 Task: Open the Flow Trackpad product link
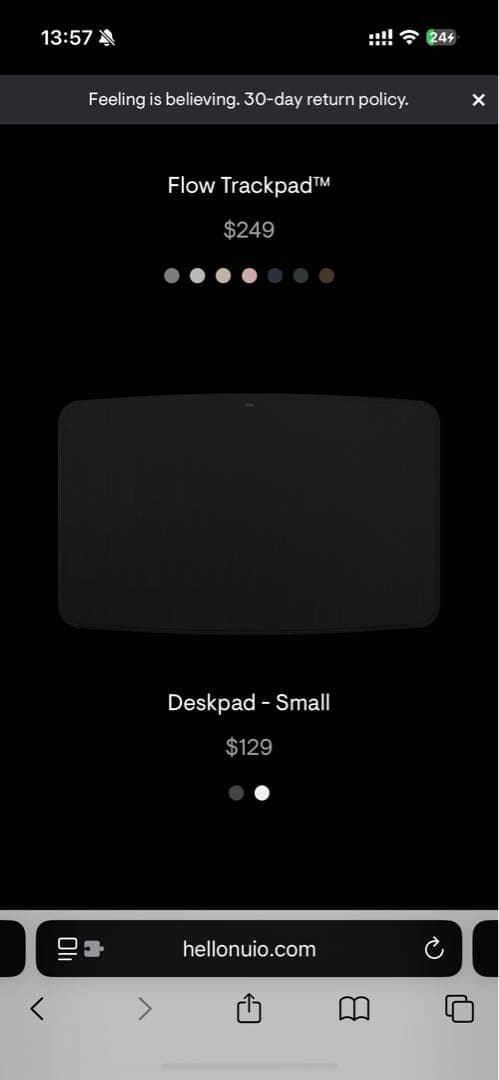(249, 185)
